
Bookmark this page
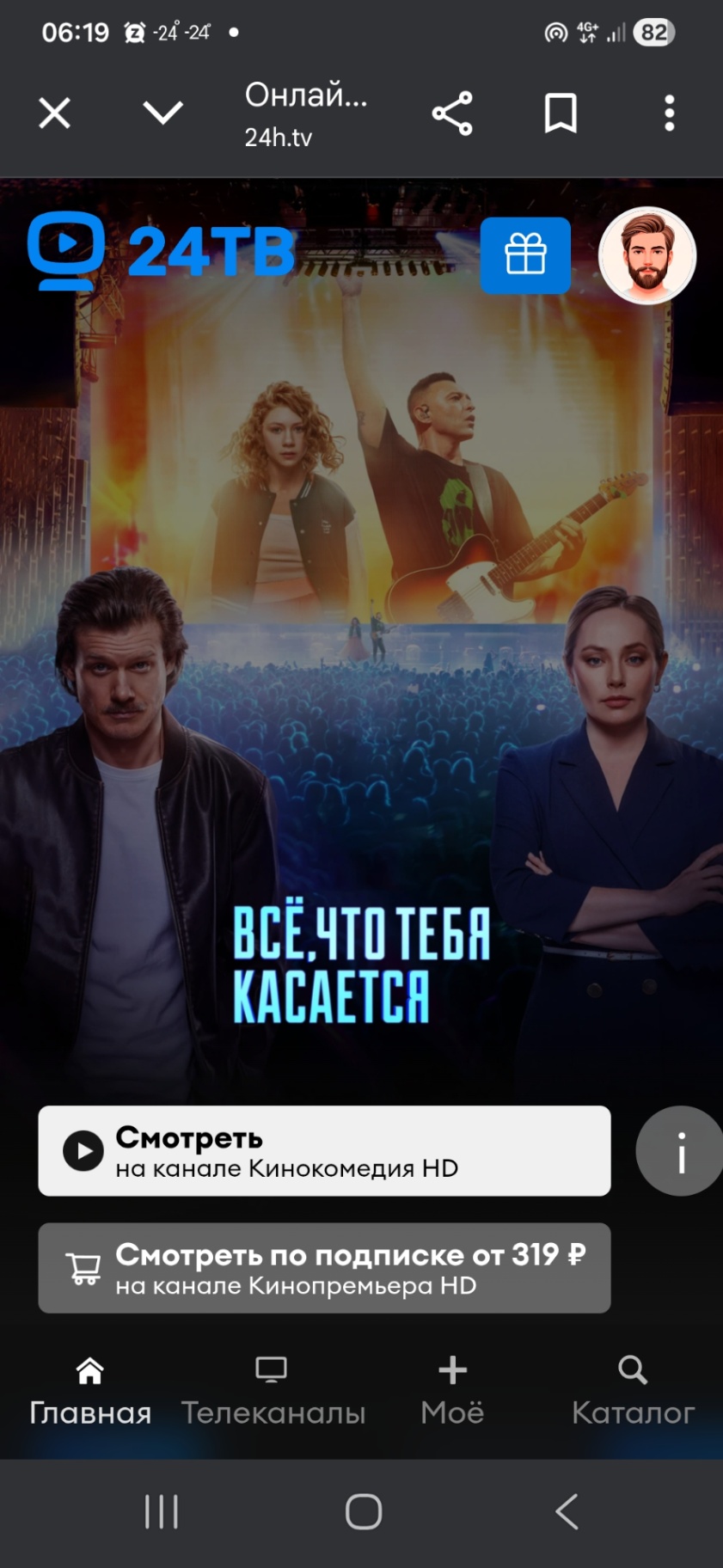[x=561, y=113]
